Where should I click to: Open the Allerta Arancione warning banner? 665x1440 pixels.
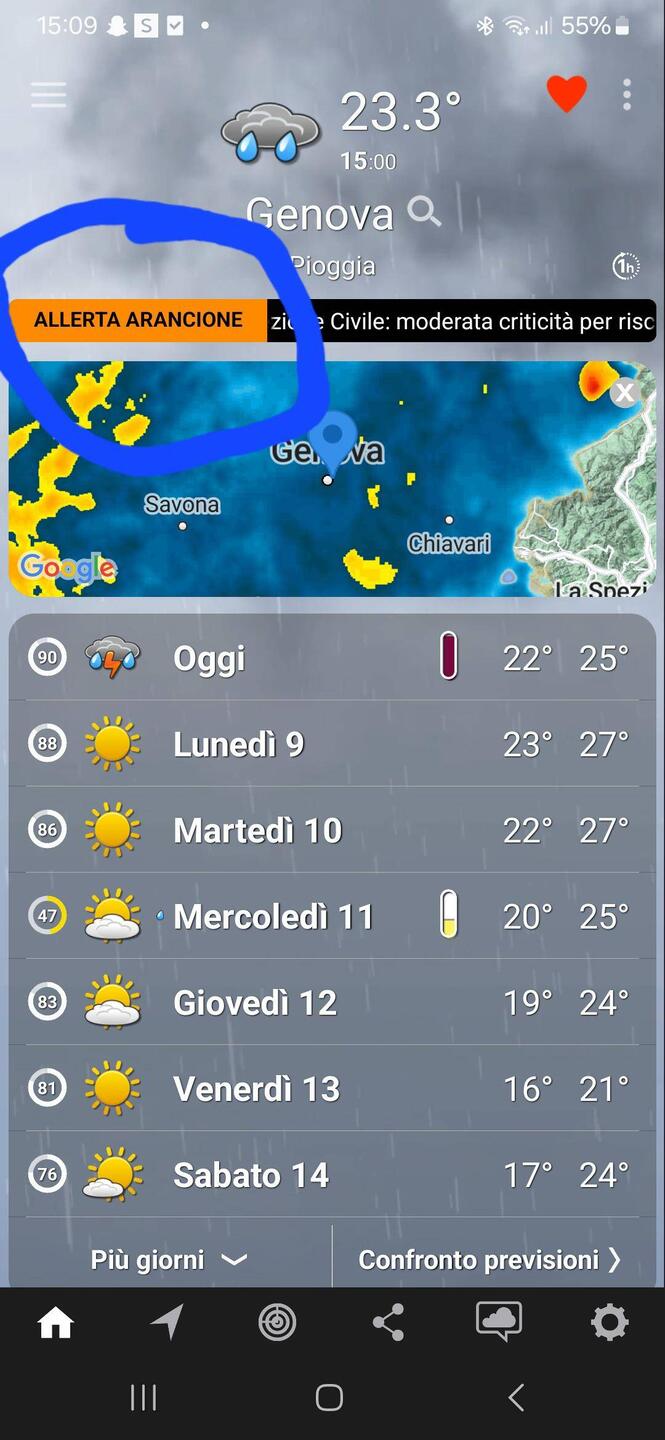pos(138,321)
